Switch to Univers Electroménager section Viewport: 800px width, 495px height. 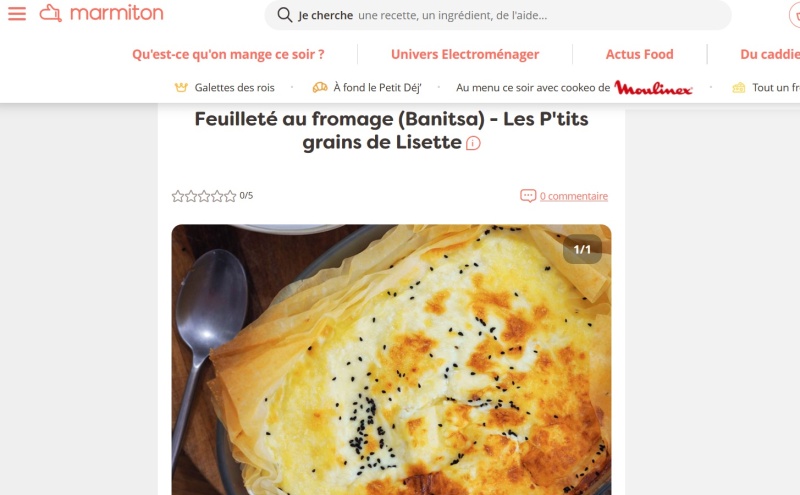tap(465, 54)
